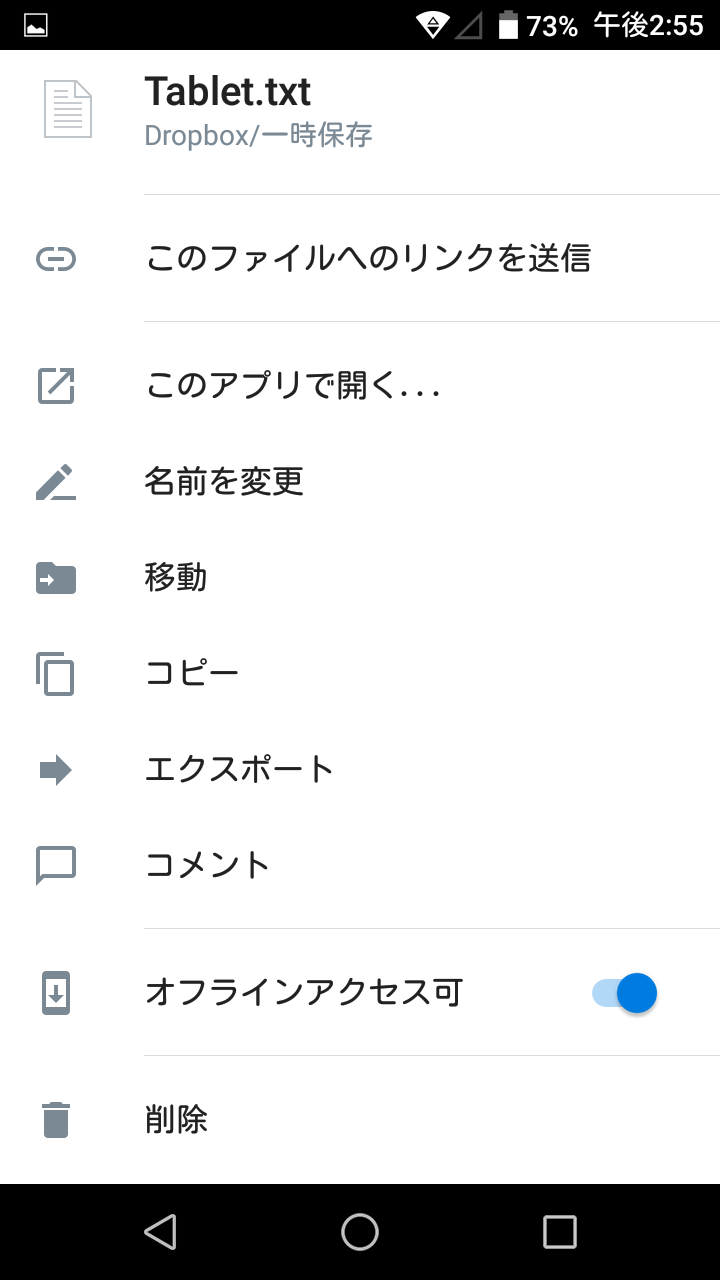The width and height of the screenshot is (720, 1280).
Task: Select このファイルへのリンクを送信 option
Action: coord(360,258)
